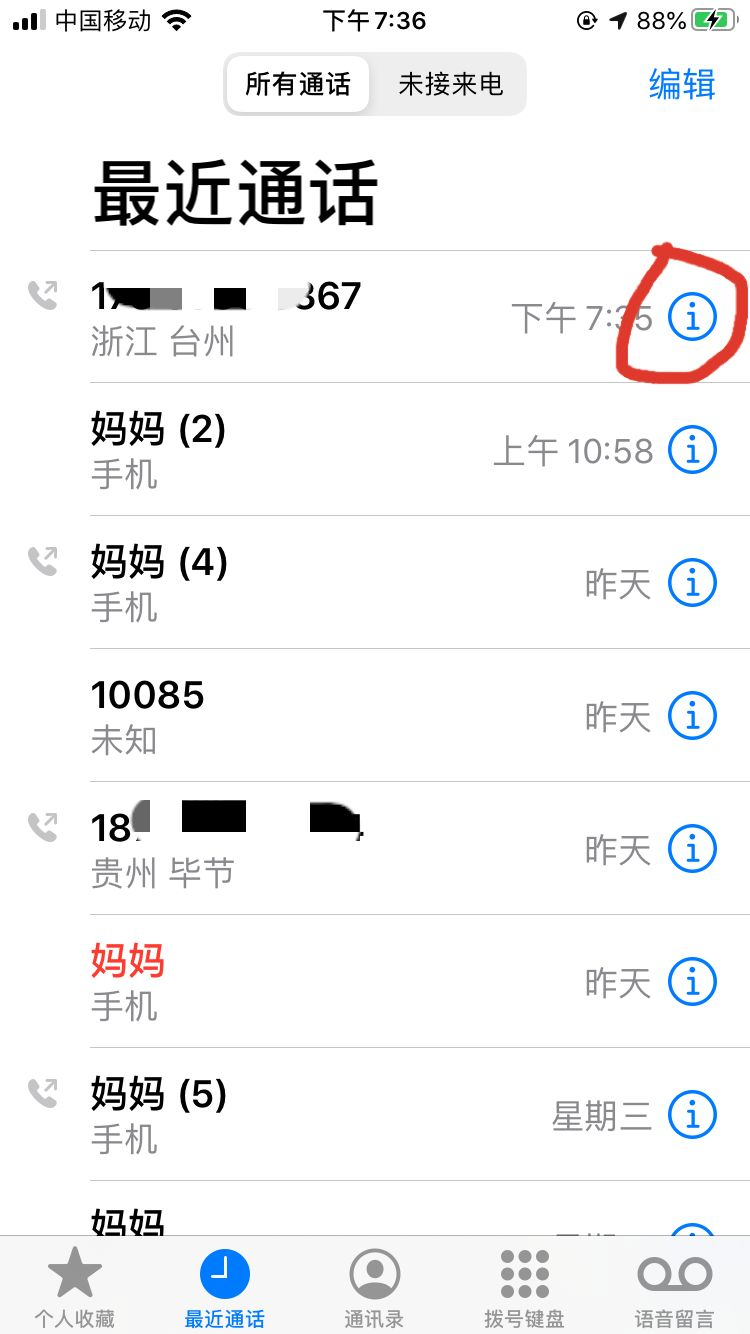Viewport: 750px width, 1334px height.
Task: Open info for the 贵州 毕节 call
Action: tap(692, 849)
